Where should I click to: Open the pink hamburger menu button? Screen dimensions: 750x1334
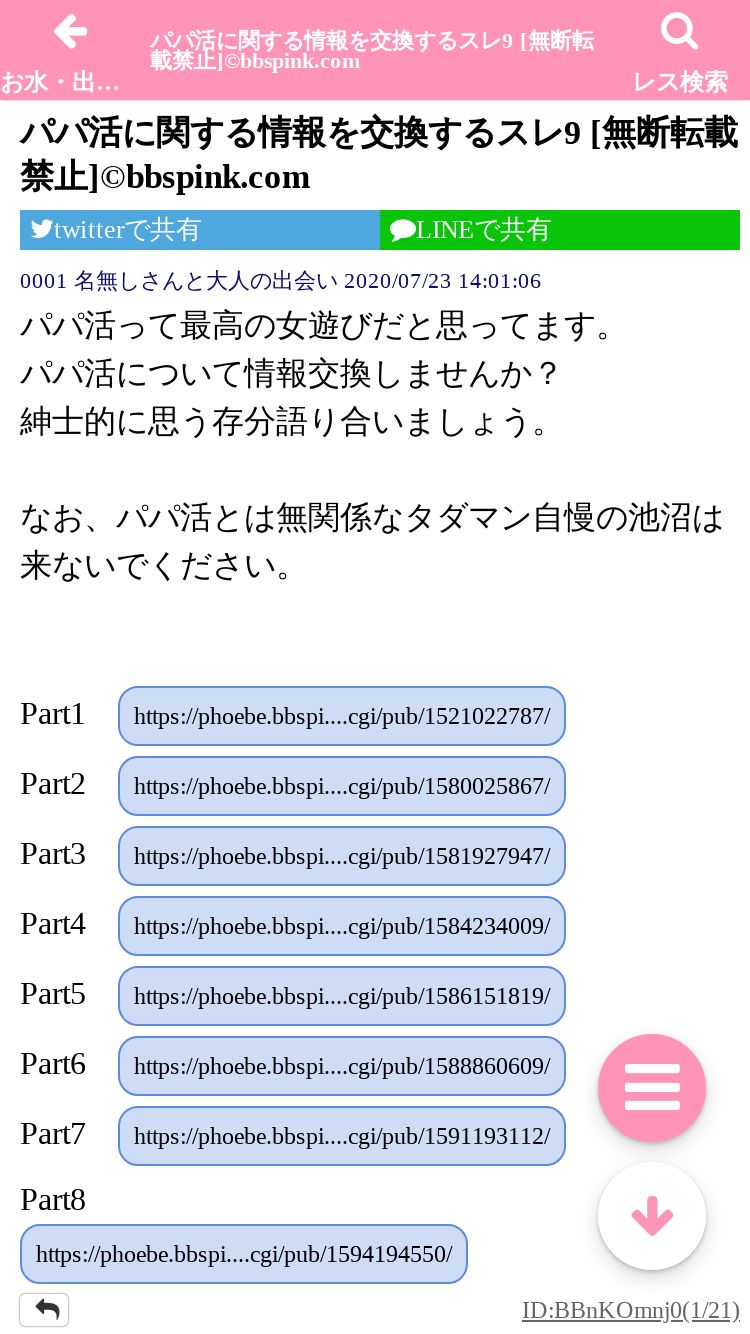point(652,1088)
